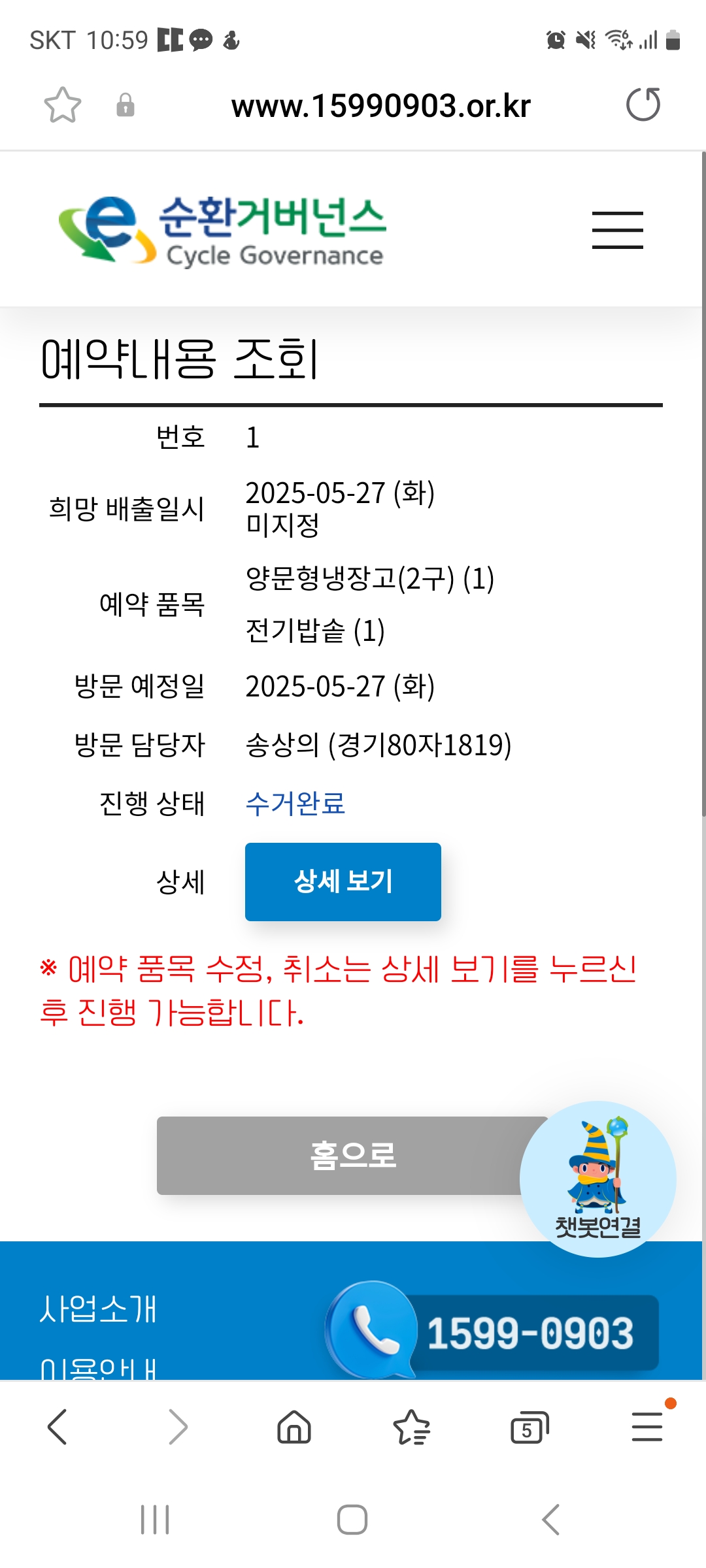Open the site hamburger menu
The width and height of the screenshot is (706, 1568).
(x=617, y=230)
